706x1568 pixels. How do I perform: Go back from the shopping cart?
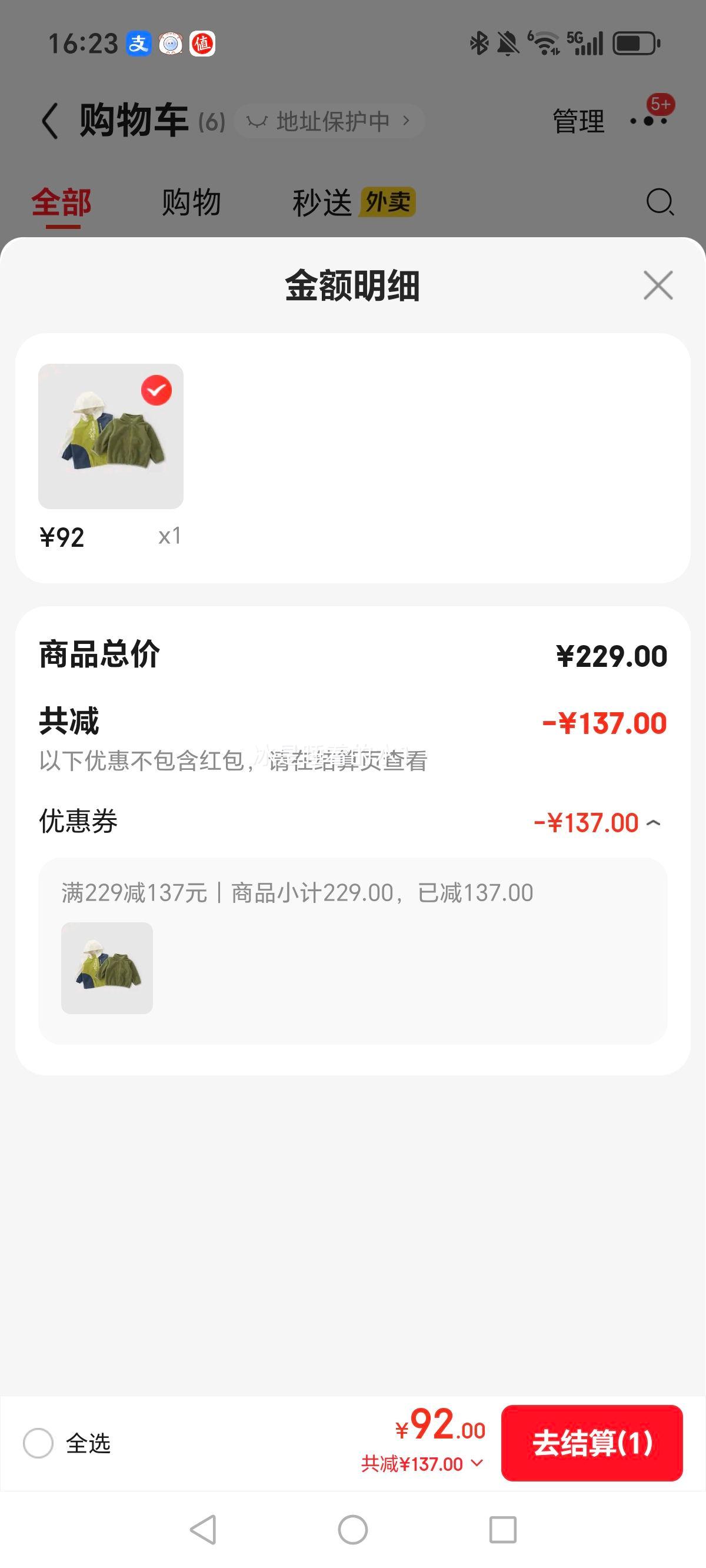[x=50, y=121]
